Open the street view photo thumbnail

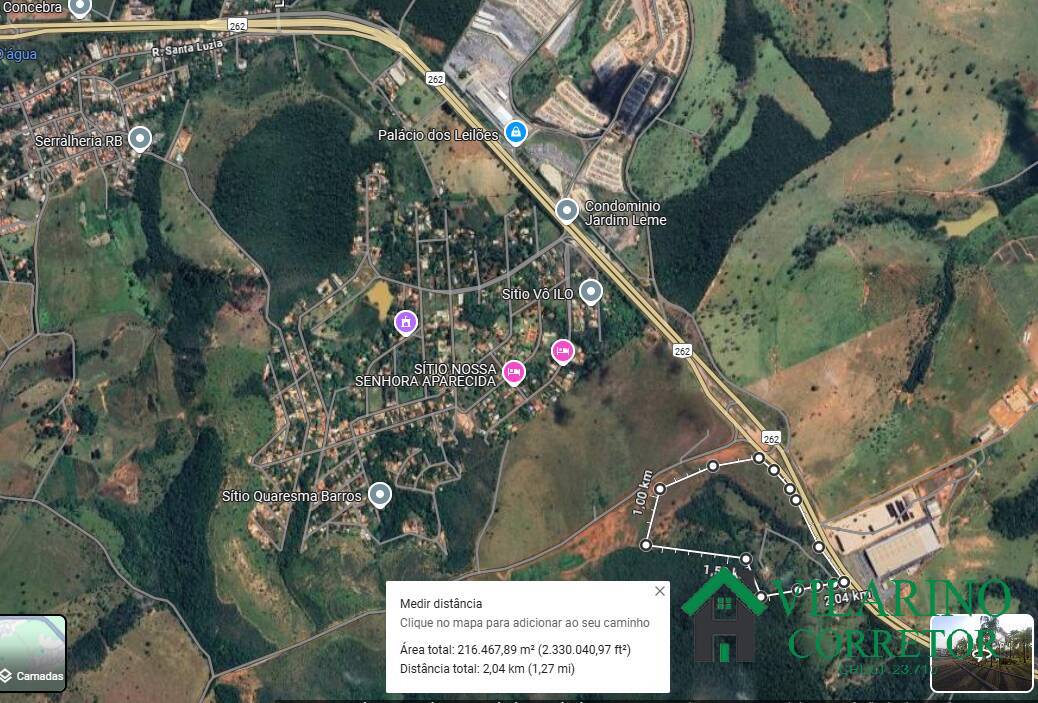[981, 652]
